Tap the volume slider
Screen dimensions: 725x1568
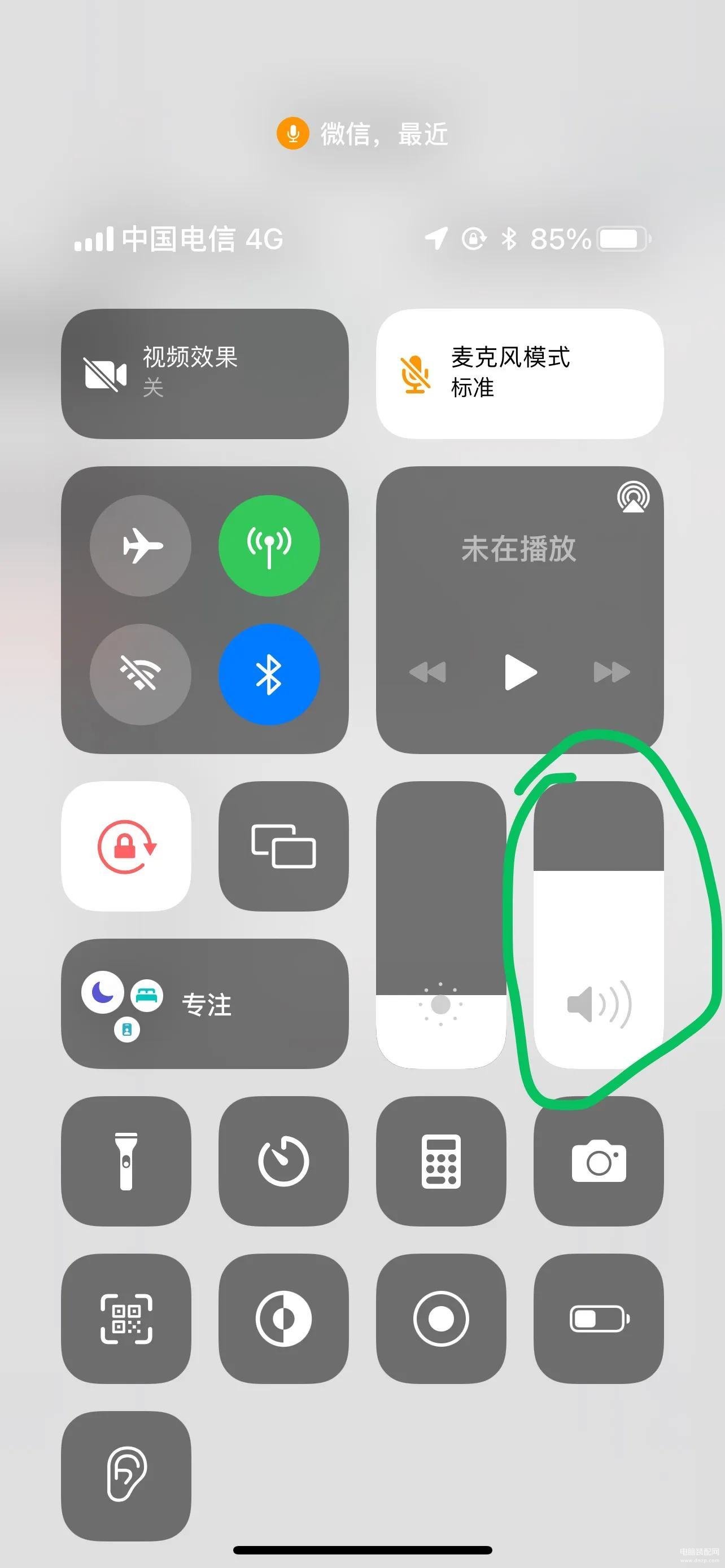tap(599, 925)
